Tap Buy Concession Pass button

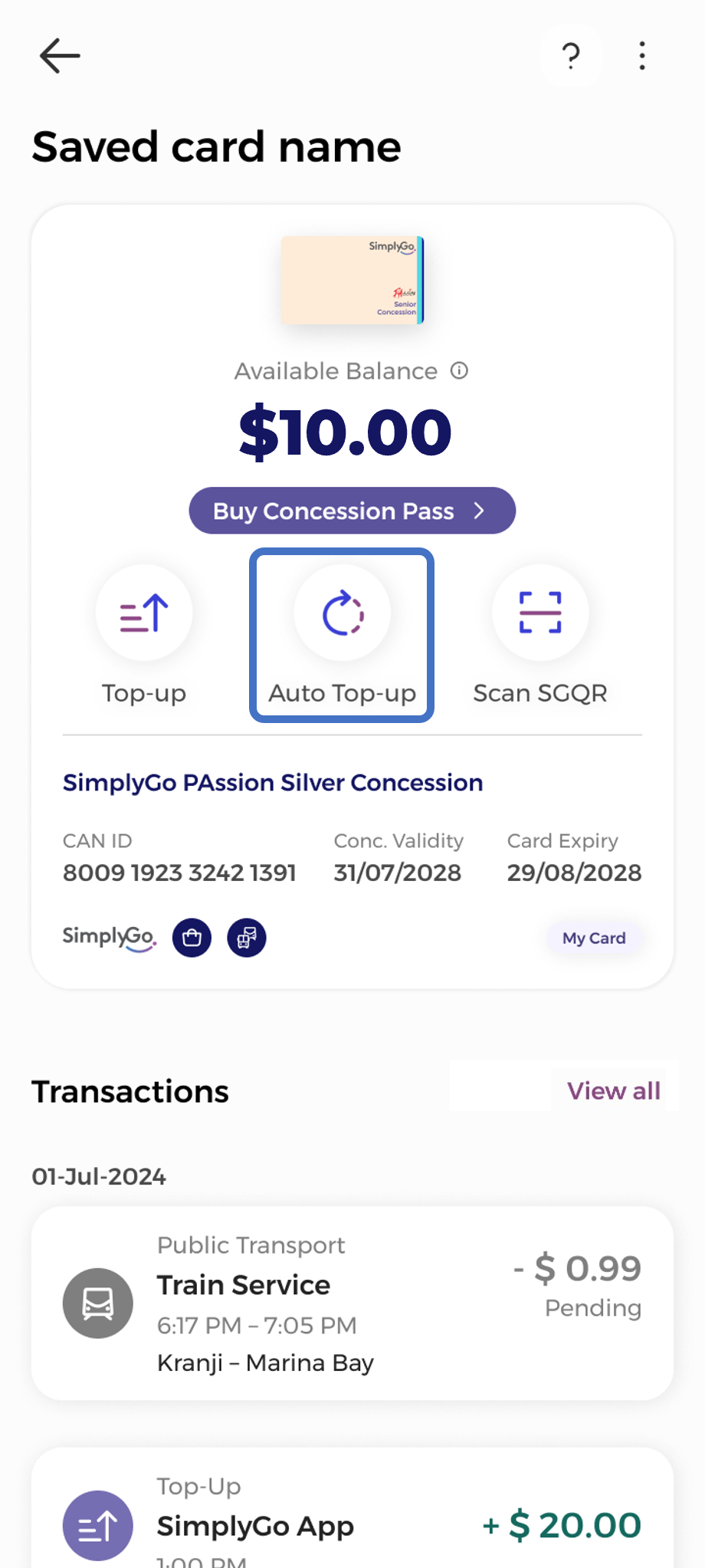pyautogui.click(x=352, y=511)
